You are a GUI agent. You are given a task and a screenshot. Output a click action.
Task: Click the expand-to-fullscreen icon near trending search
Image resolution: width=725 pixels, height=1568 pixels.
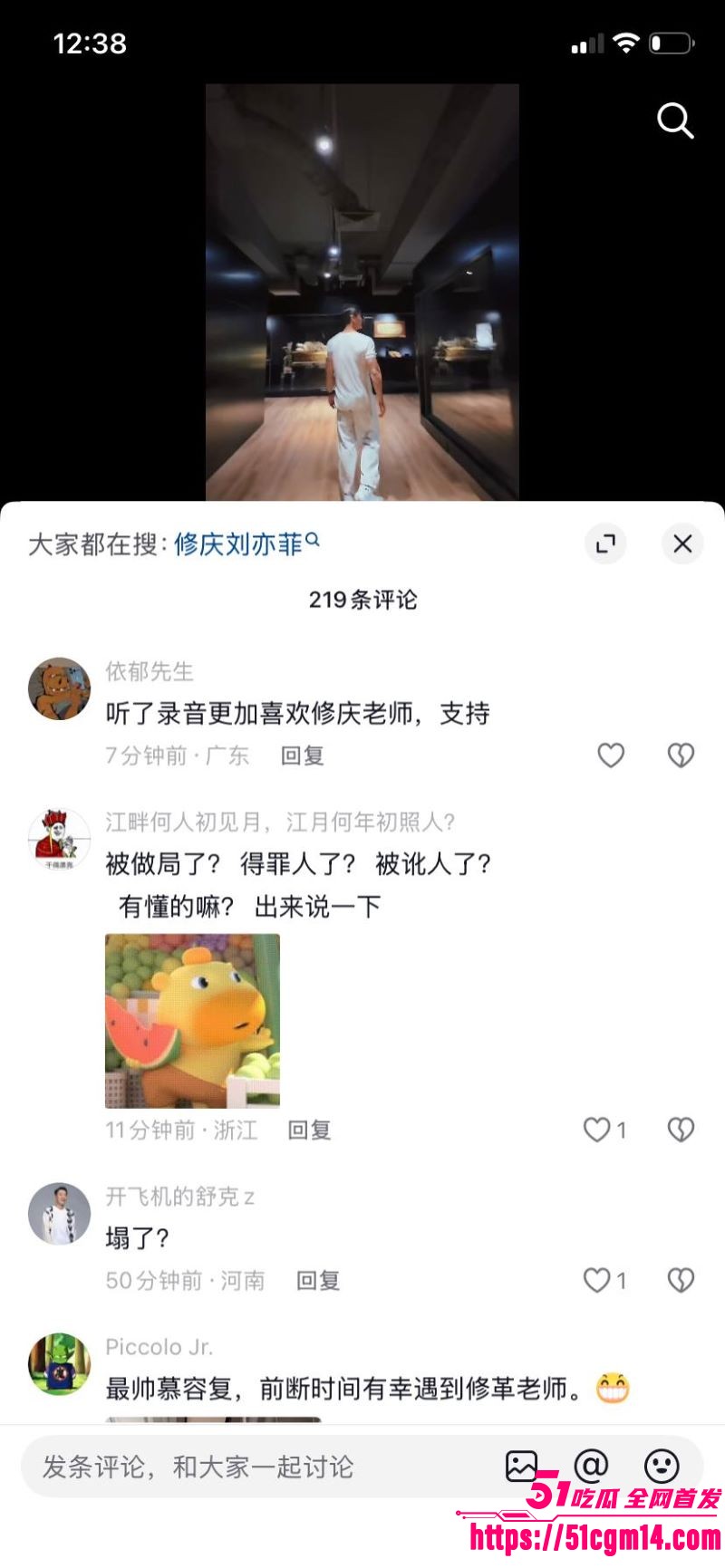pos(605,544)
